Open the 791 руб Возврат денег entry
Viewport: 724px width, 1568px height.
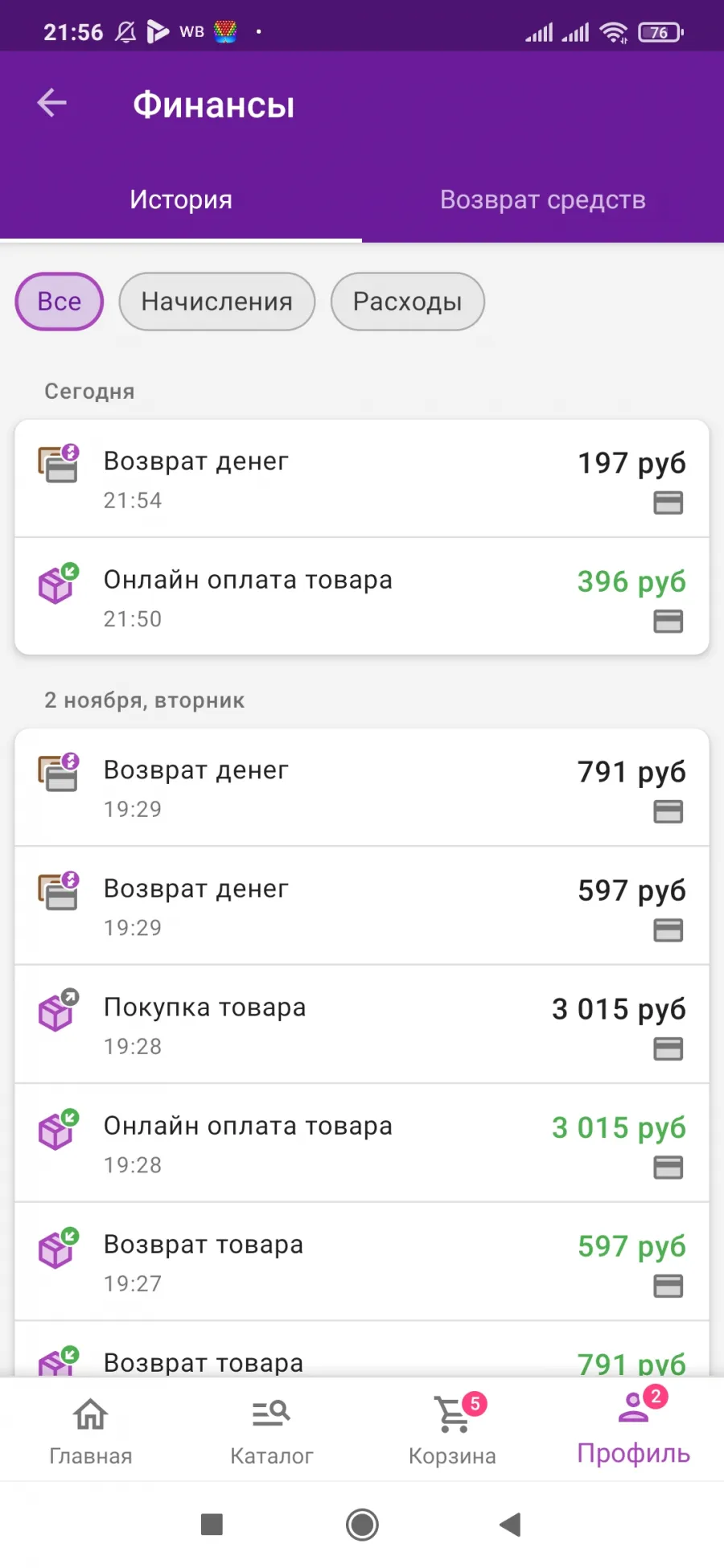coord(362,787)
